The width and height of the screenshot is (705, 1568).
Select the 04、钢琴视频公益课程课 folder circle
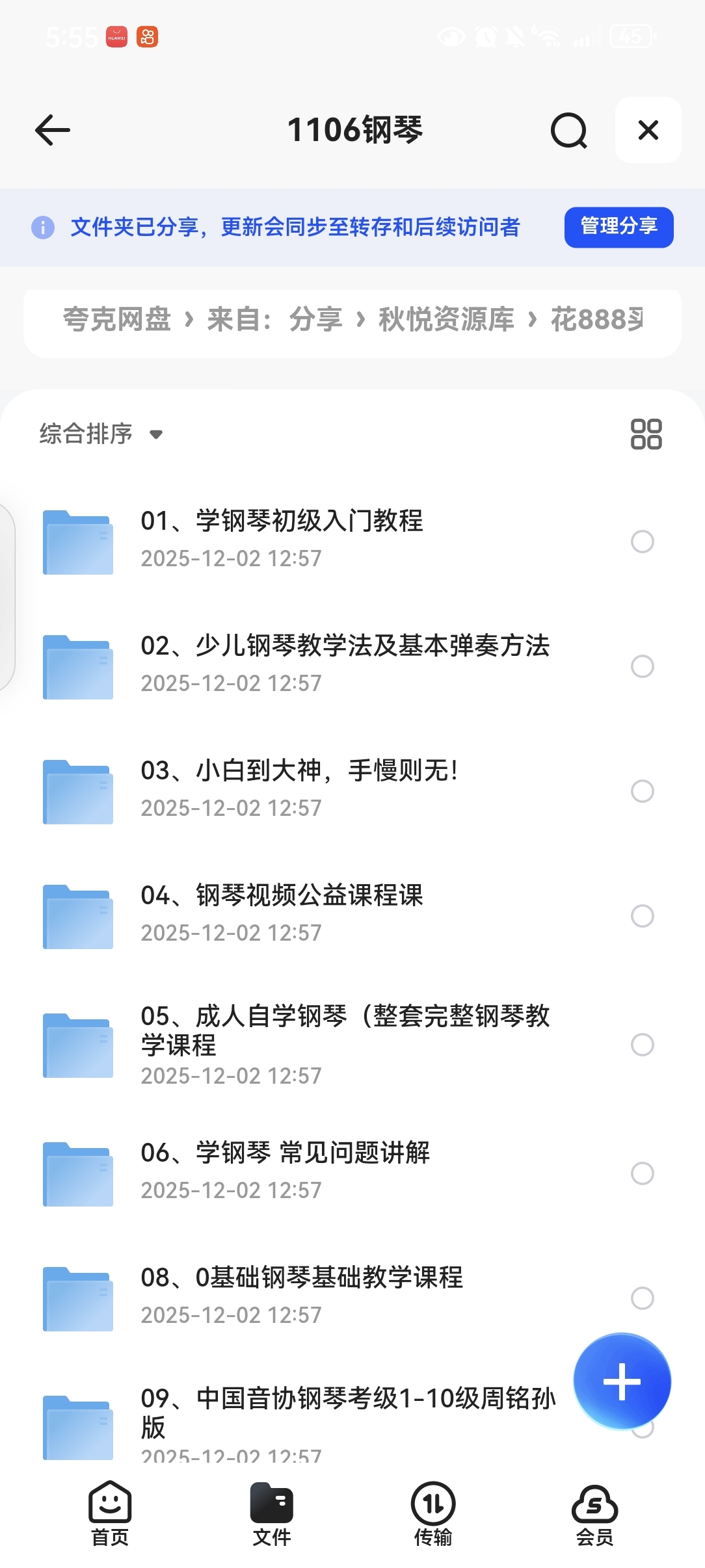point(642,916)
